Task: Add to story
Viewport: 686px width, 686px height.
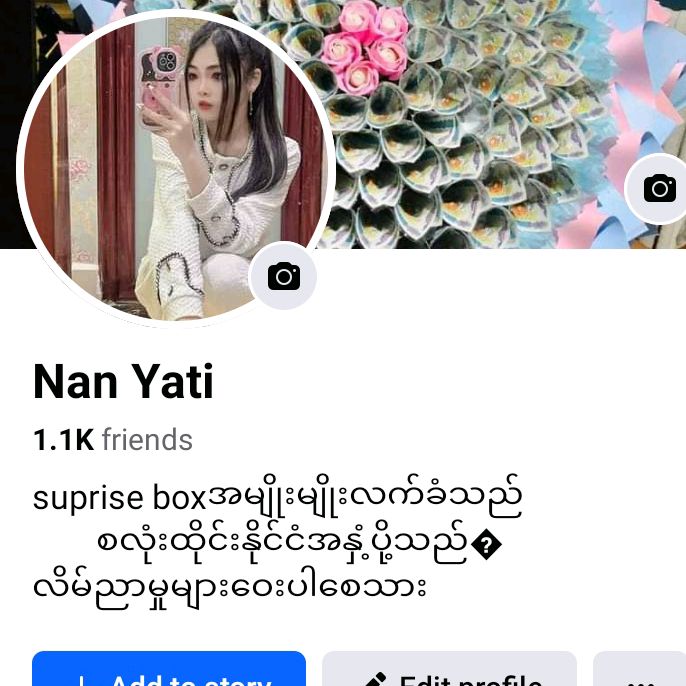Action: (169, 672)
